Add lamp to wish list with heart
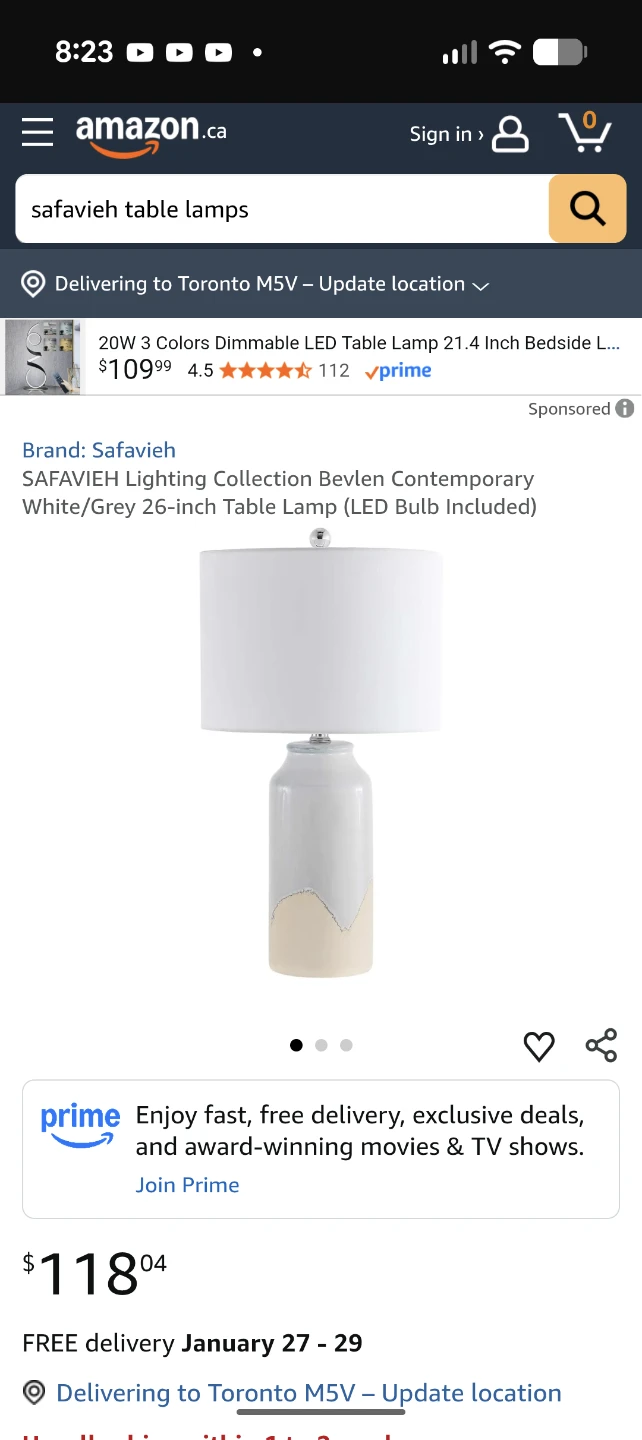Image resolution: width=642 pixels, height=1440 pixels. tap(539, 1046)
